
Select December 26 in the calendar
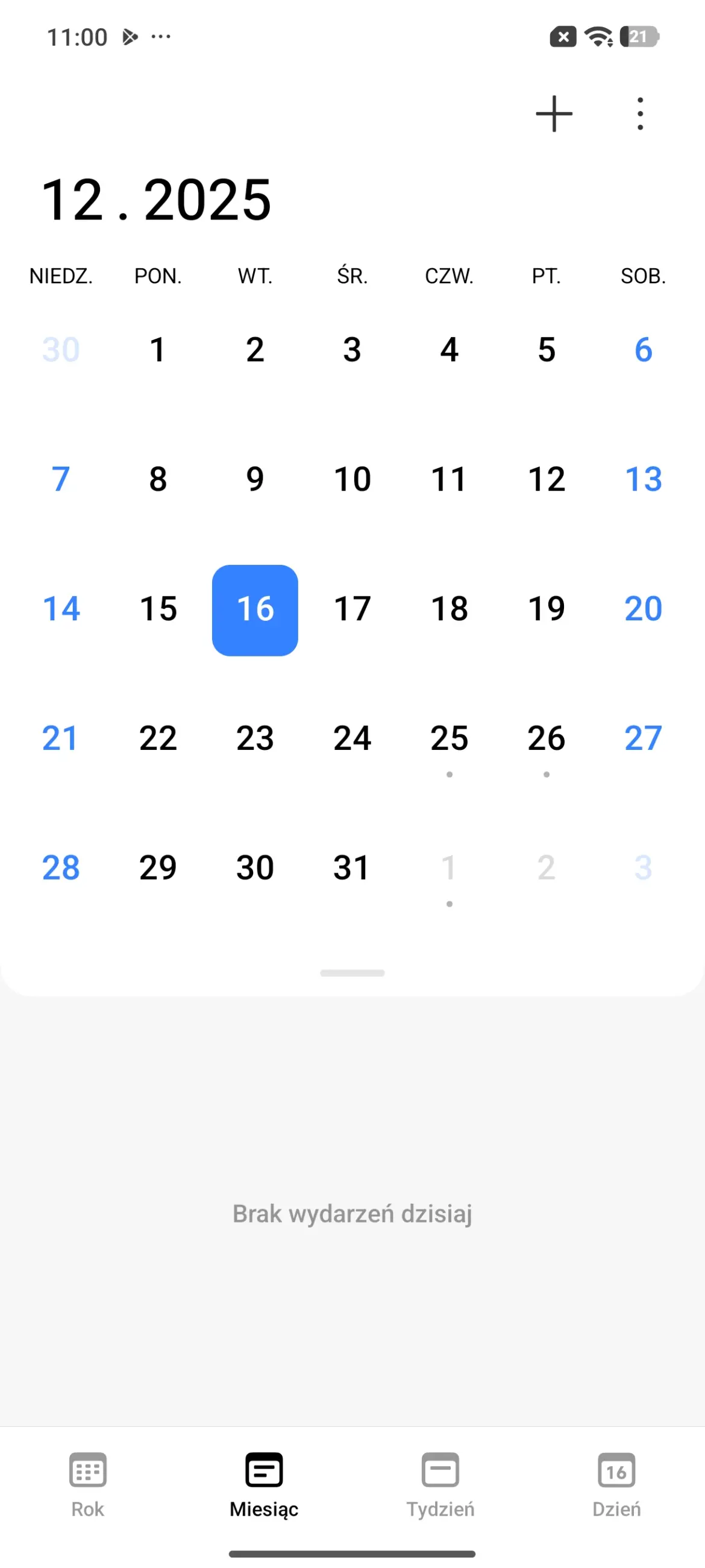(x=547, y=738)
